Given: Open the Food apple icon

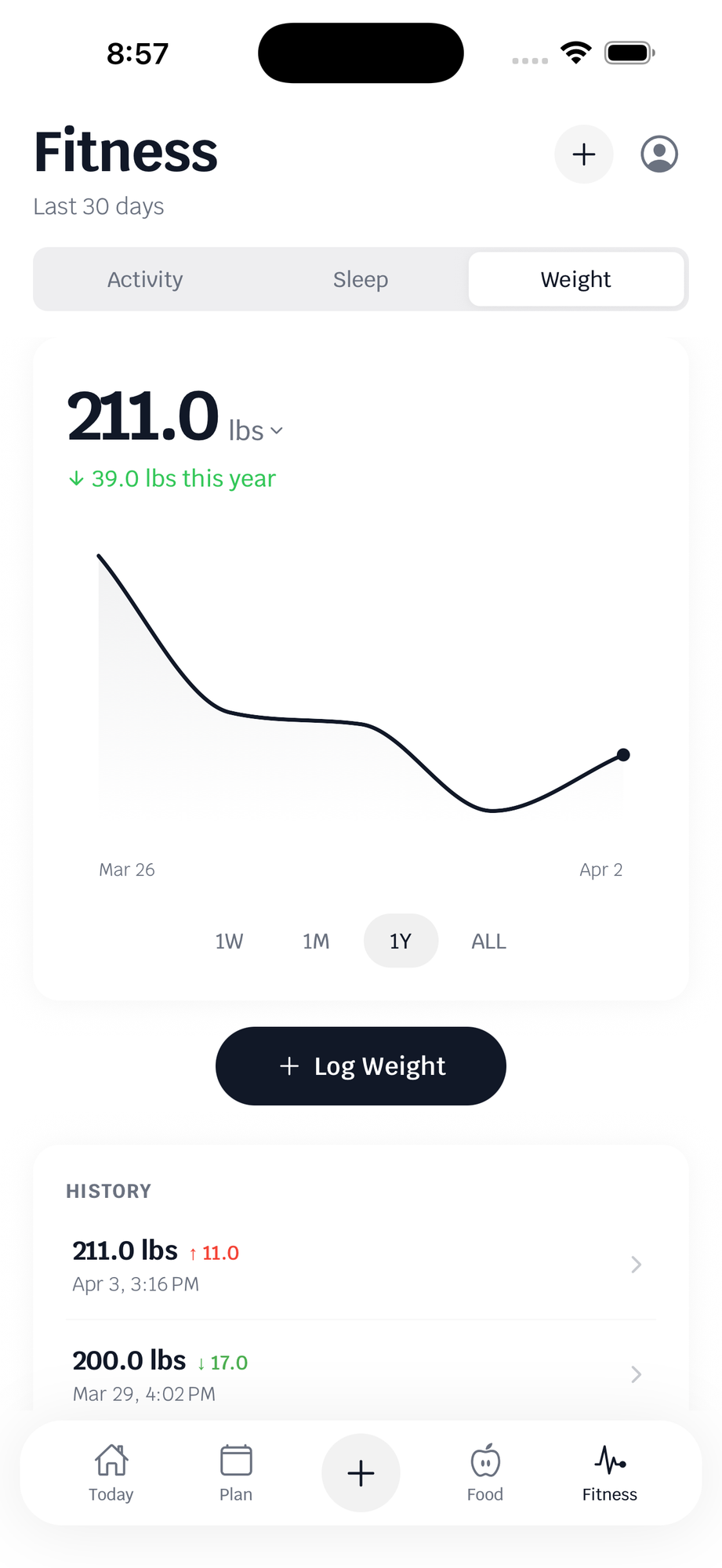Looking at the screenshot, I should point(485,1472).
